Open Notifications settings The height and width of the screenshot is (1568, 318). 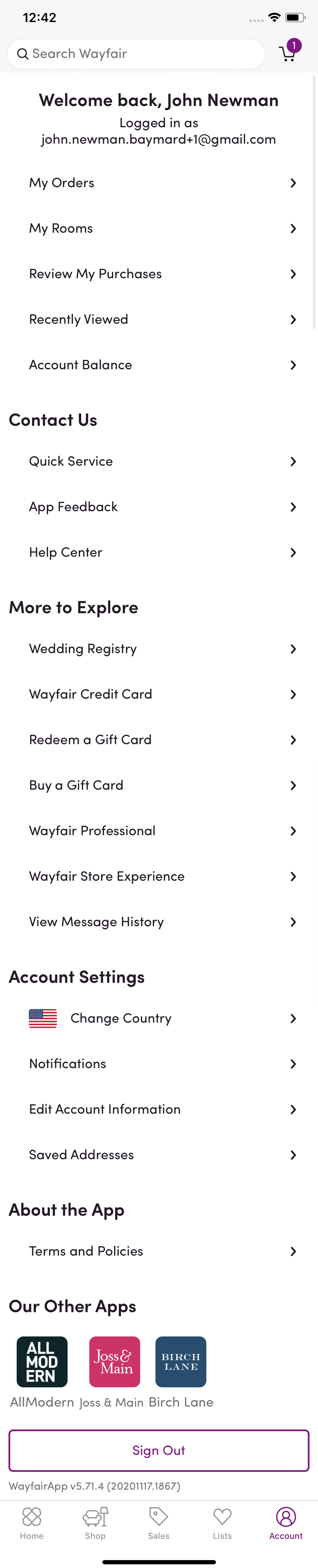(x=159, y=1063)
